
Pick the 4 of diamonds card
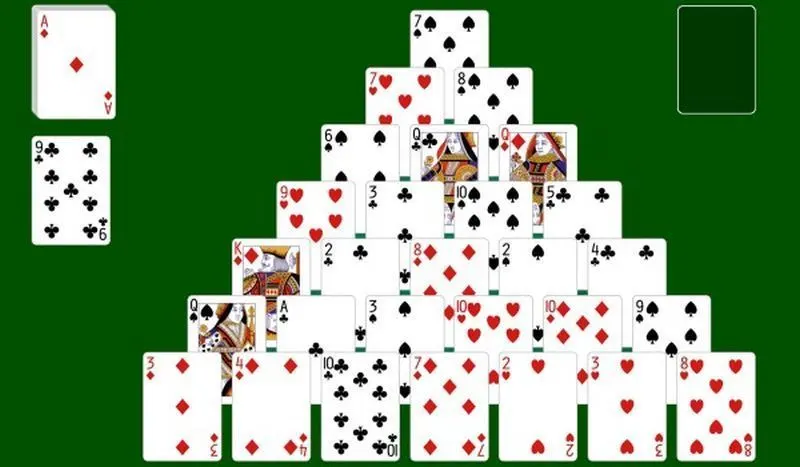pyautogui.click(x=271, y=406)
